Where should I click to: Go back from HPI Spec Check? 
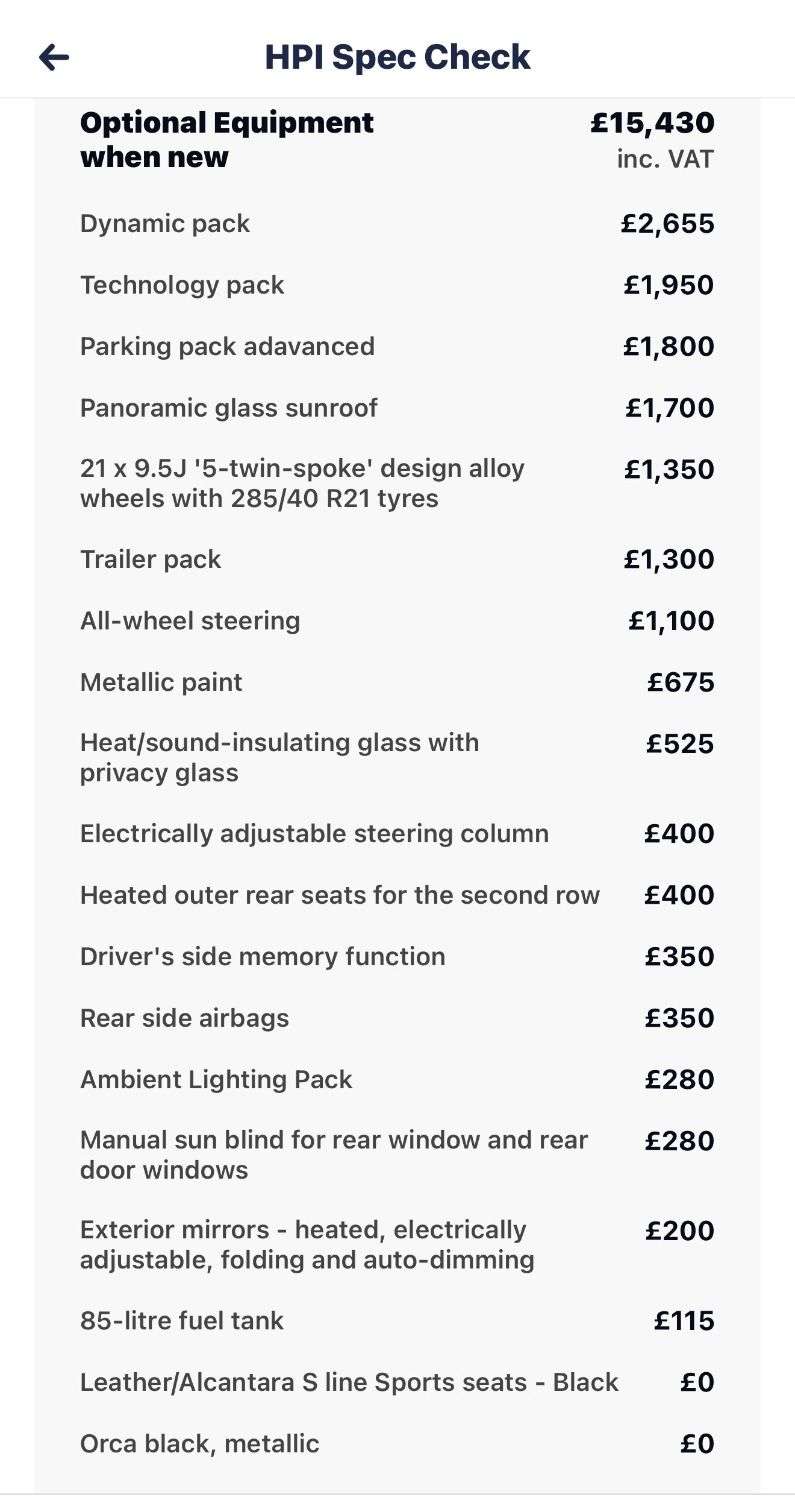(54, 57)
